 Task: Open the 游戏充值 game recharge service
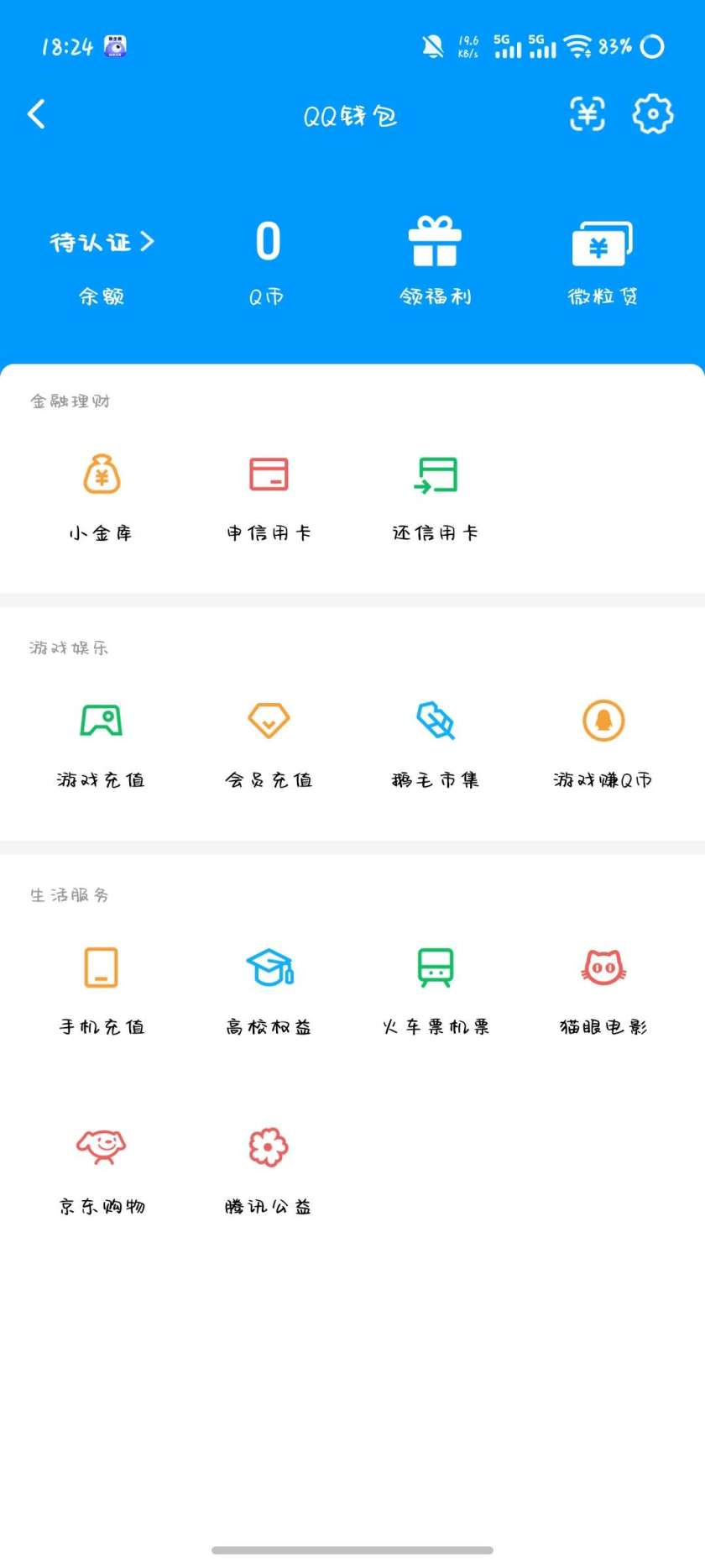pos(101,743)
